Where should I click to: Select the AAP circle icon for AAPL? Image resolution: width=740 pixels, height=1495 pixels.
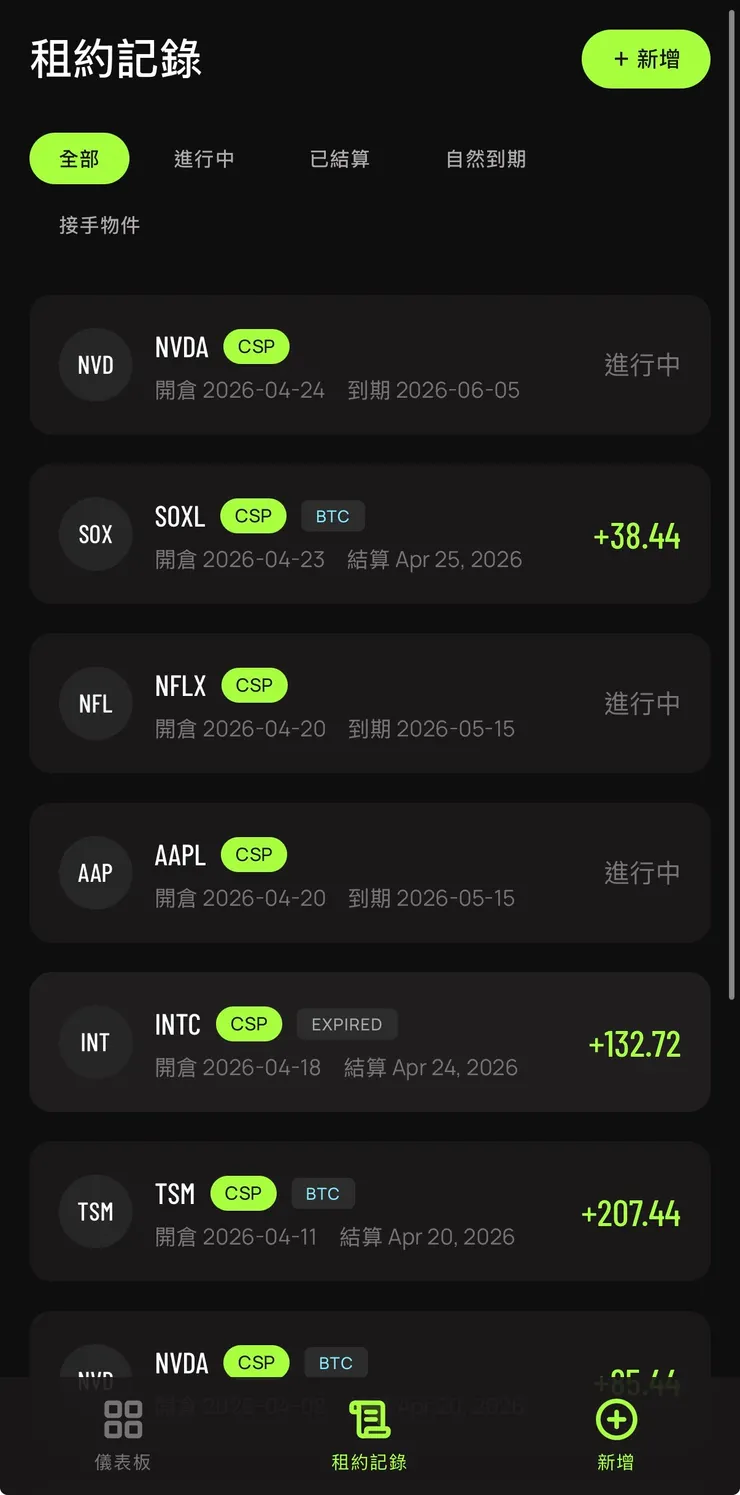95,873
